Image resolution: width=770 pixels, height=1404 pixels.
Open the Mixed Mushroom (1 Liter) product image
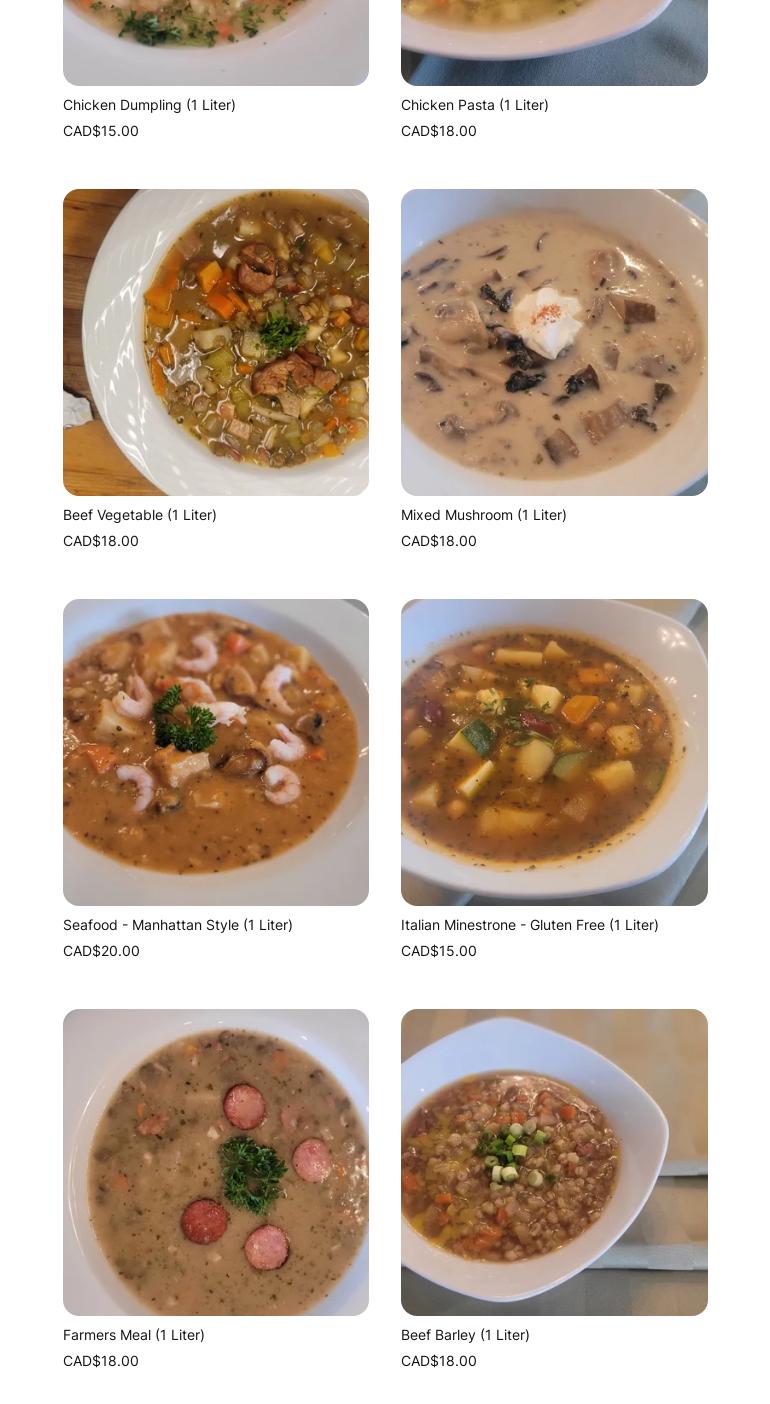554,342
